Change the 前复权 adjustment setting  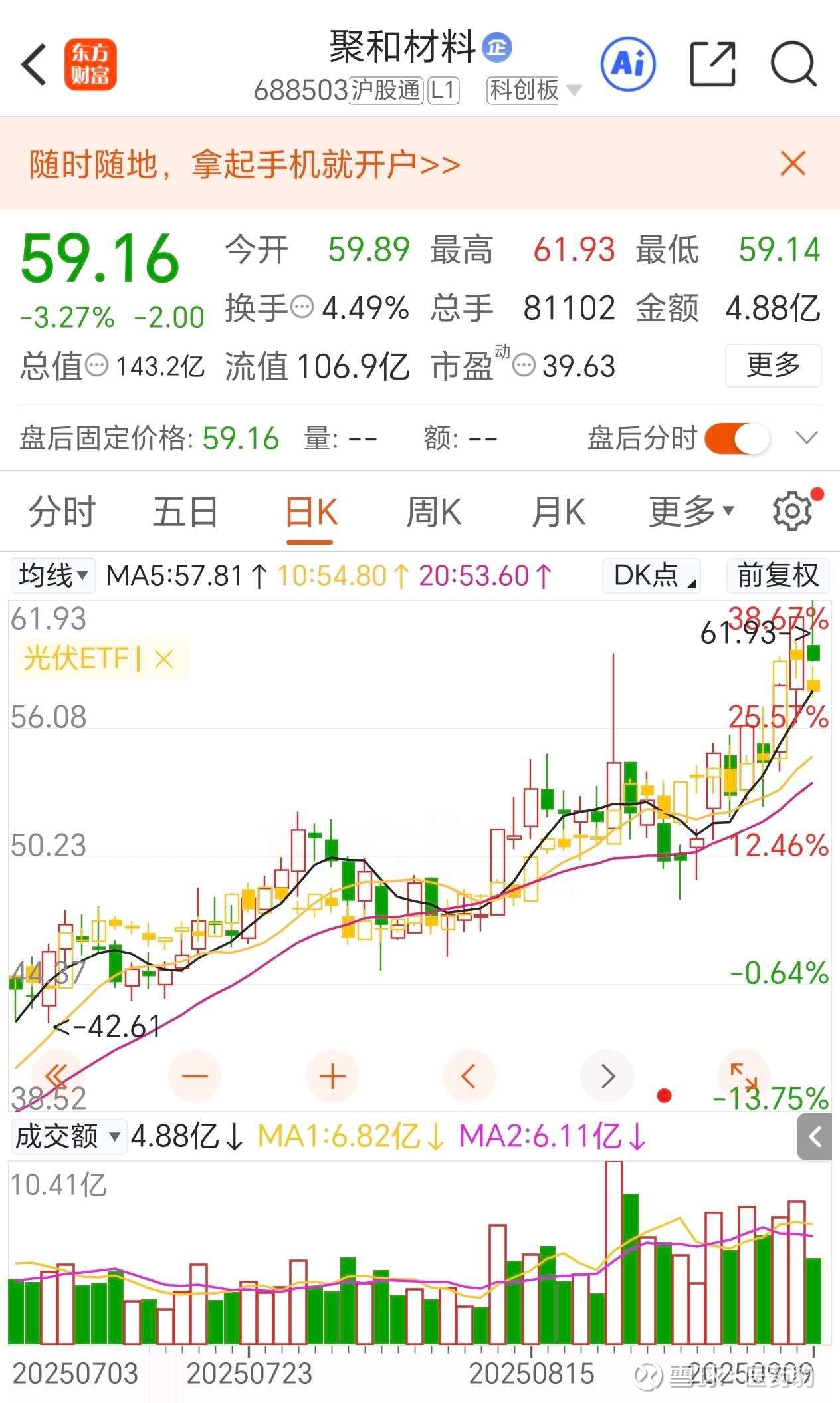coord(778,575)
